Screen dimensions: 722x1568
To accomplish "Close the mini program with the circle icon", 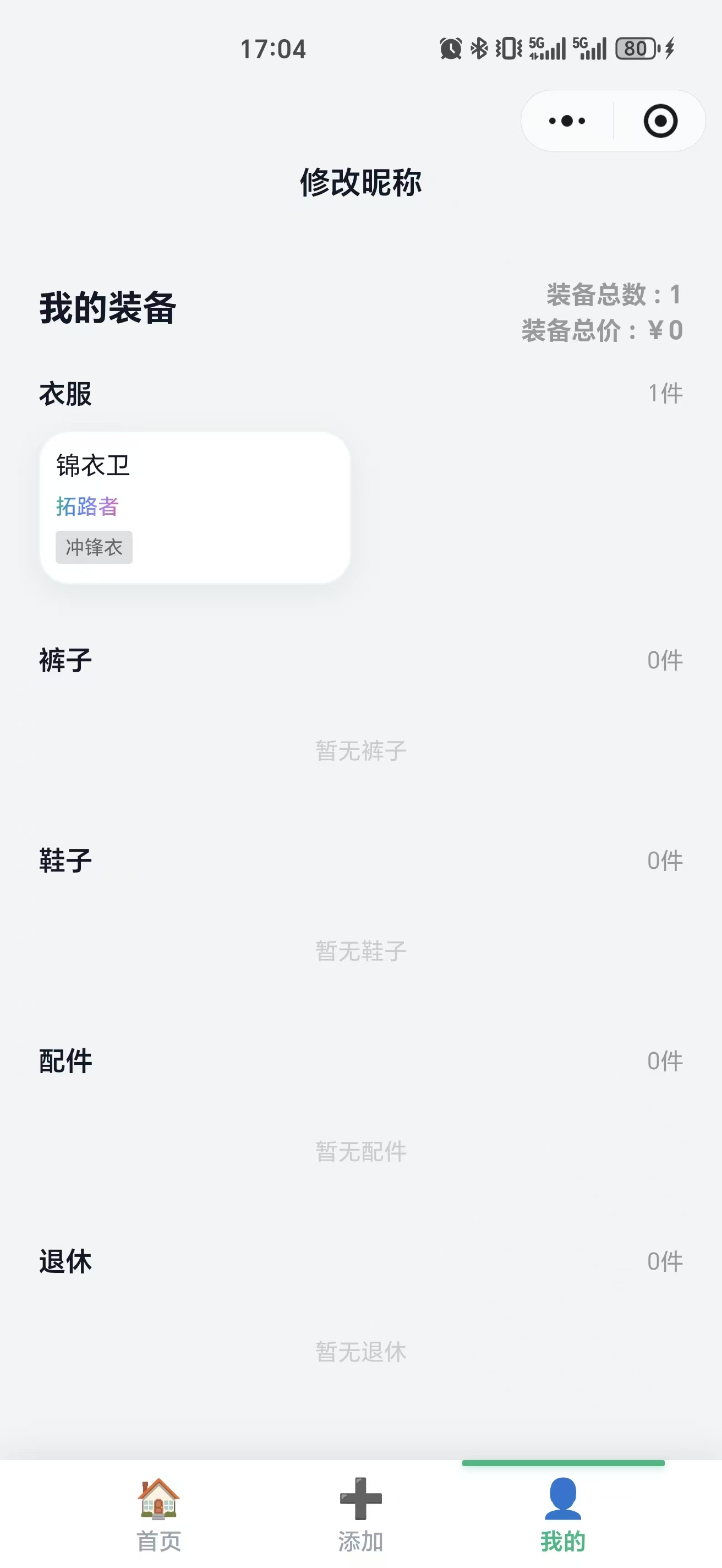I will click(660, 121).
